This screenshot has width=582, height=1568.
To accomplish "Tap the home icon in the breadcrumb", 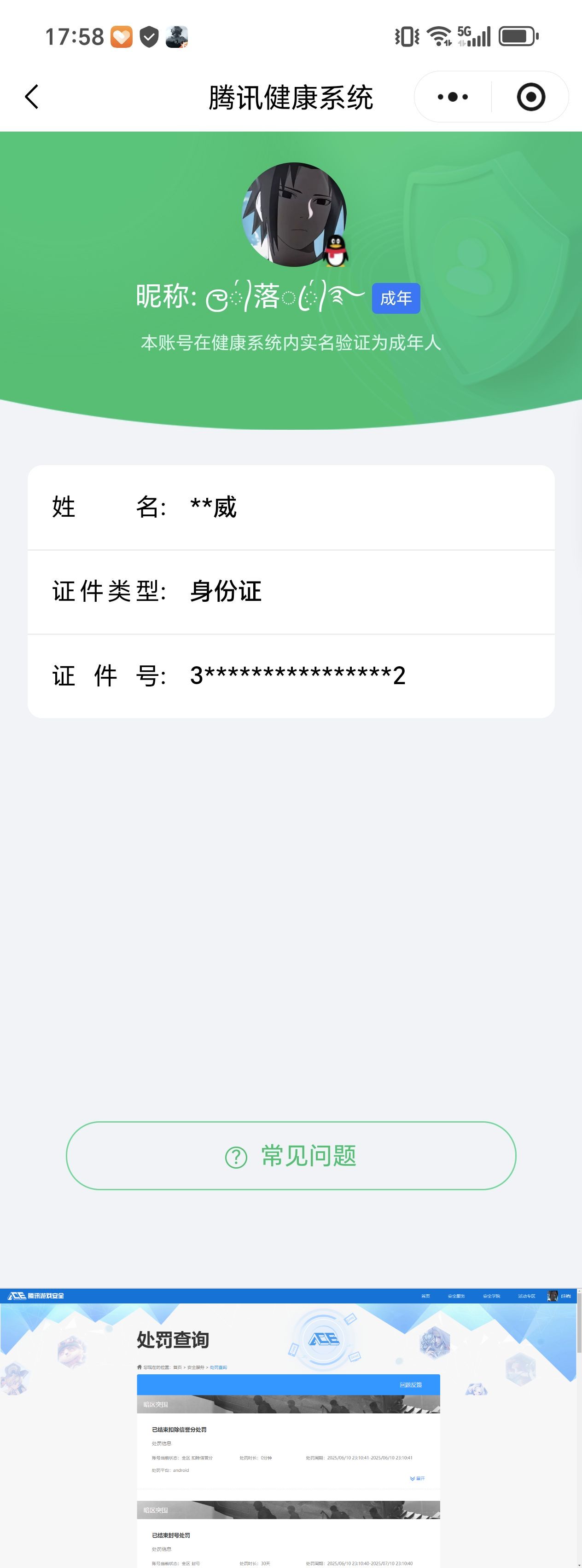I will (x=140, y=1366).
